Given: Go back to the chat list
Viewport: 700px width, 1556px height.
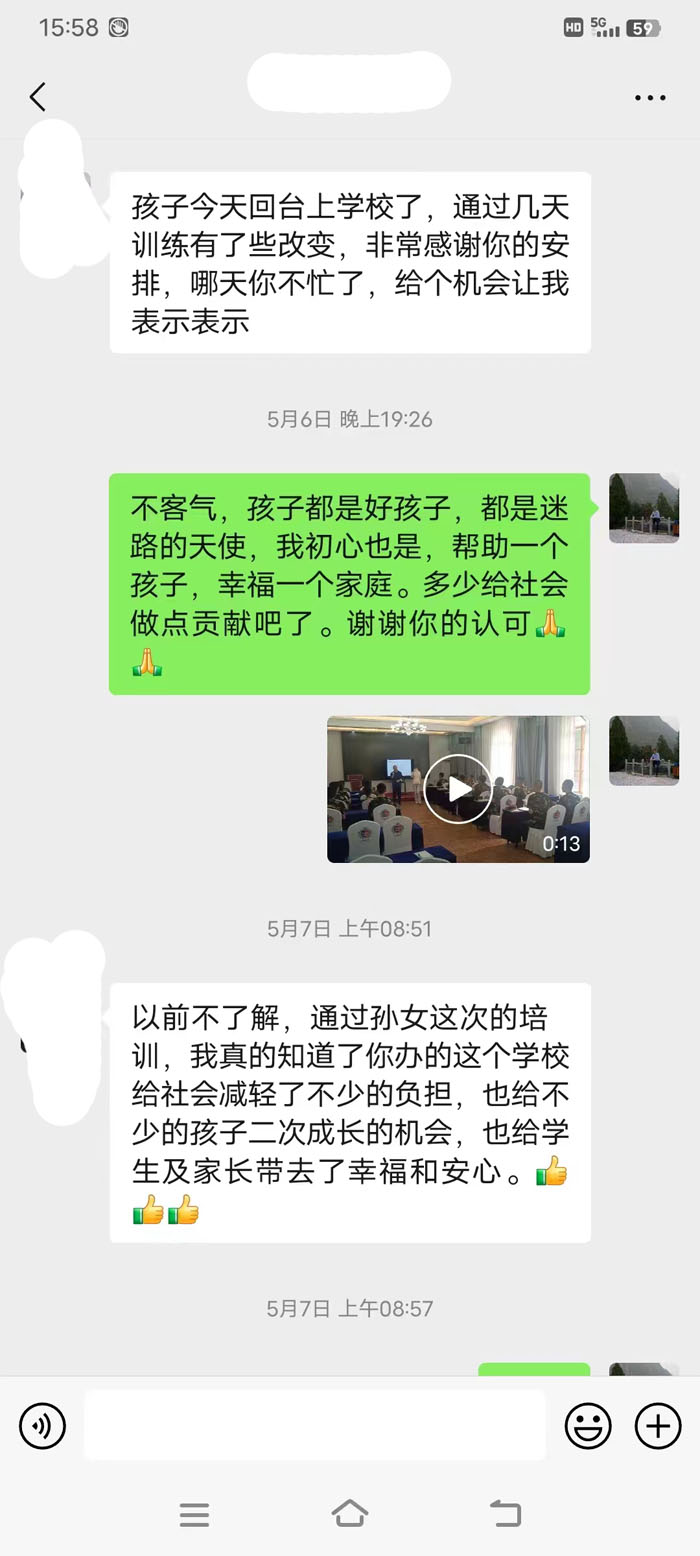Looking at the screenshot, I should click(x=38, y=97).
